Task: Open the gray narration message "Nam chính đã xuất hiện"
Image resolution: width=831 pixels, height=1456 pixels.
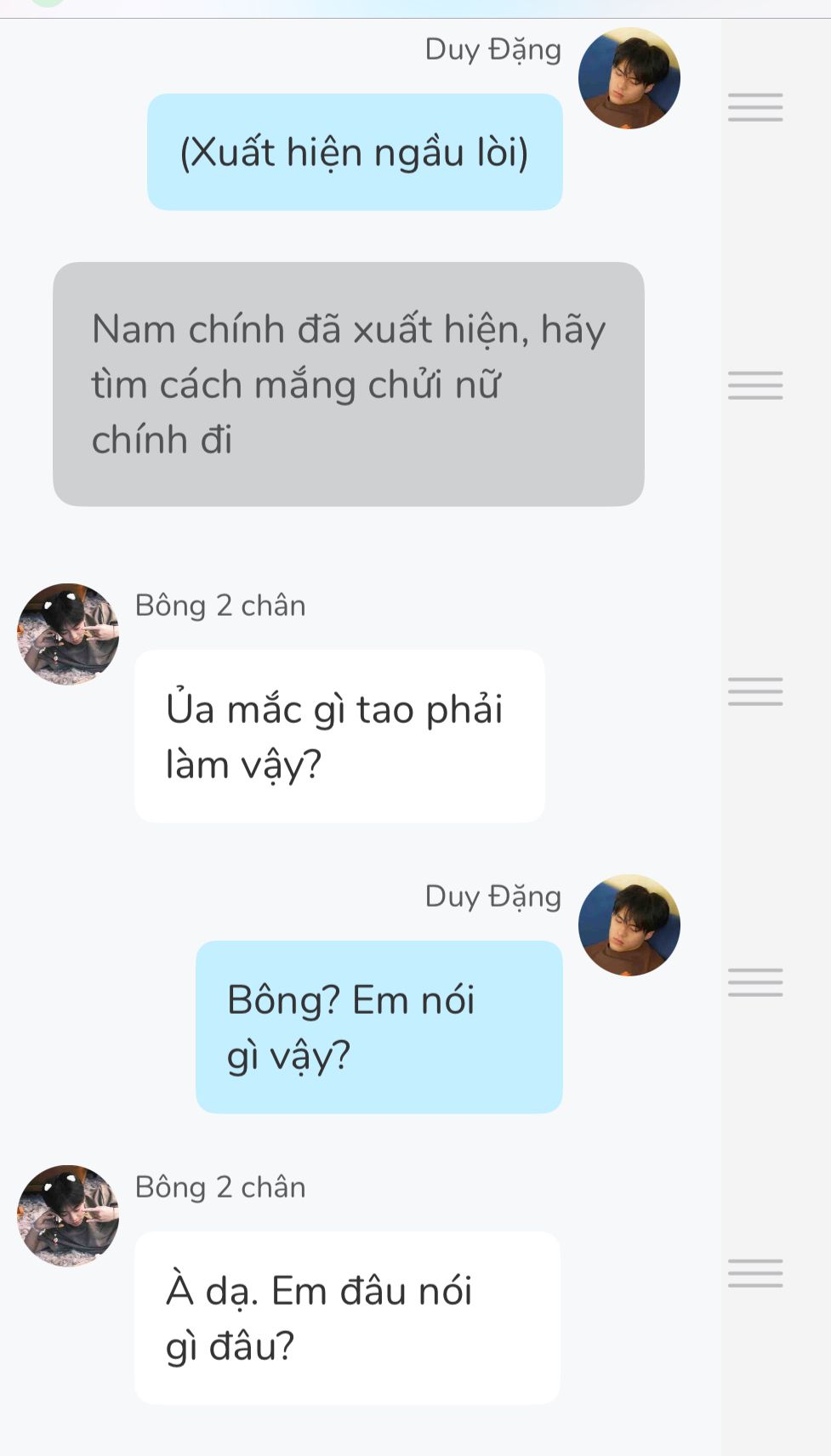Action: tap(349, 384)
